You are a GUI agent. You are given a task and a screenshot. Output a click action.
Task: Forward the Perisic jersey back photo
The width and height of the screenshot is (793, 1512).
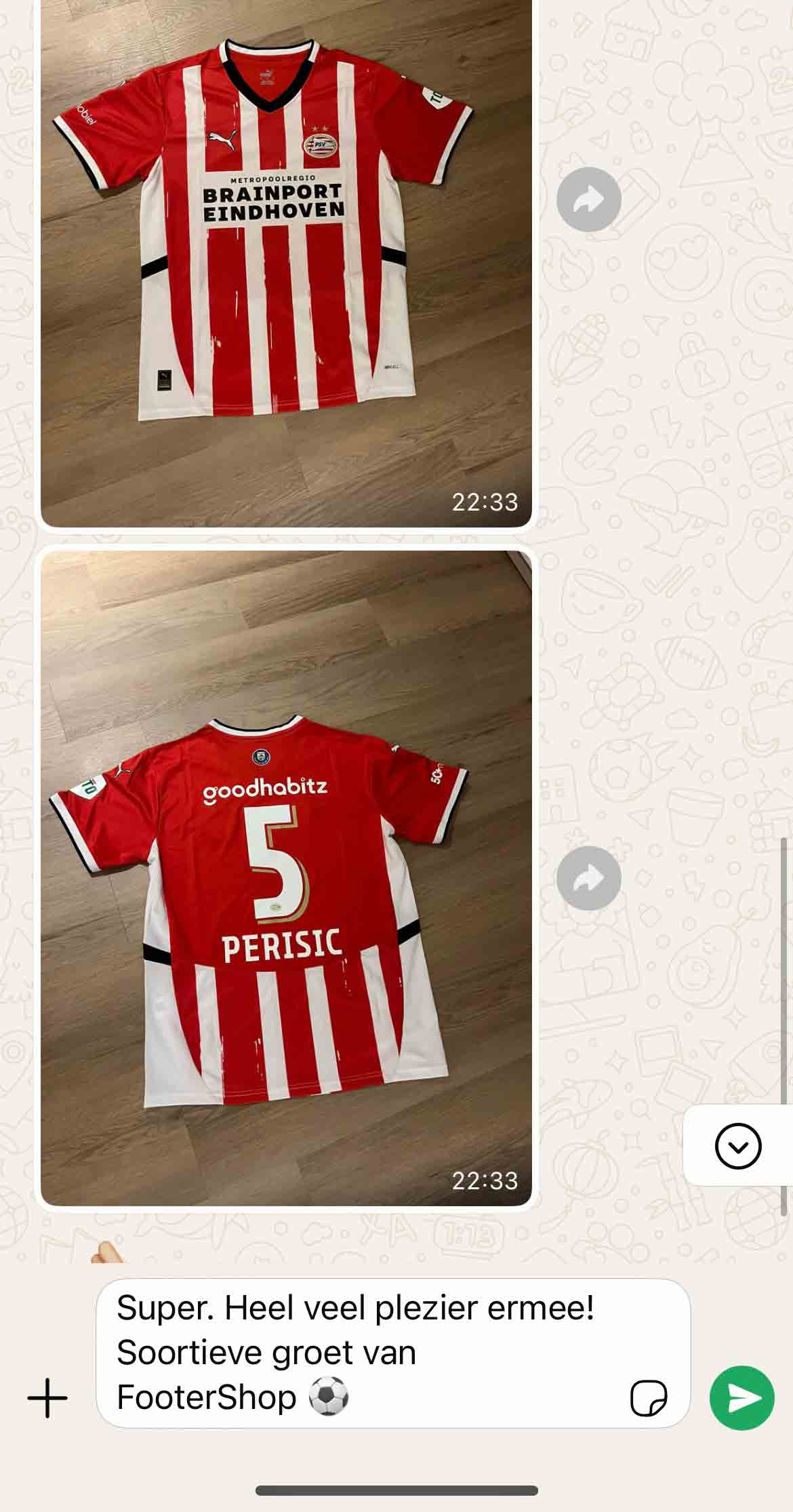coord(588,878)
